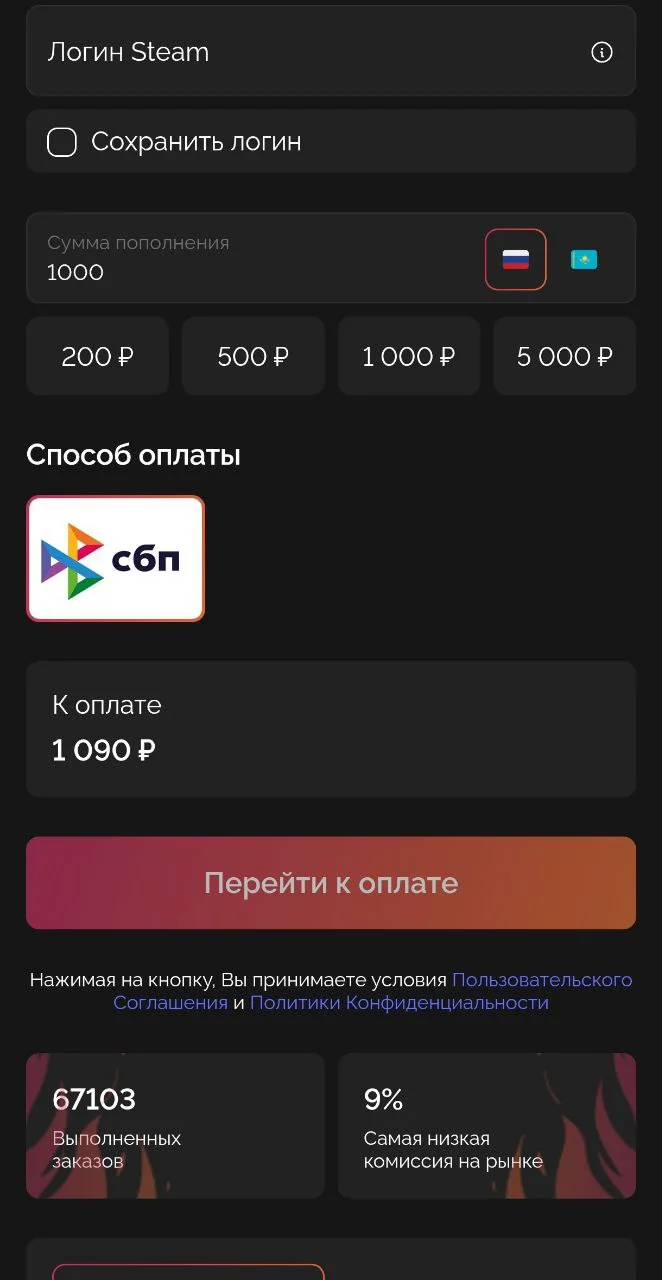Open the info icon beside Логин Steam

(602, 52)
